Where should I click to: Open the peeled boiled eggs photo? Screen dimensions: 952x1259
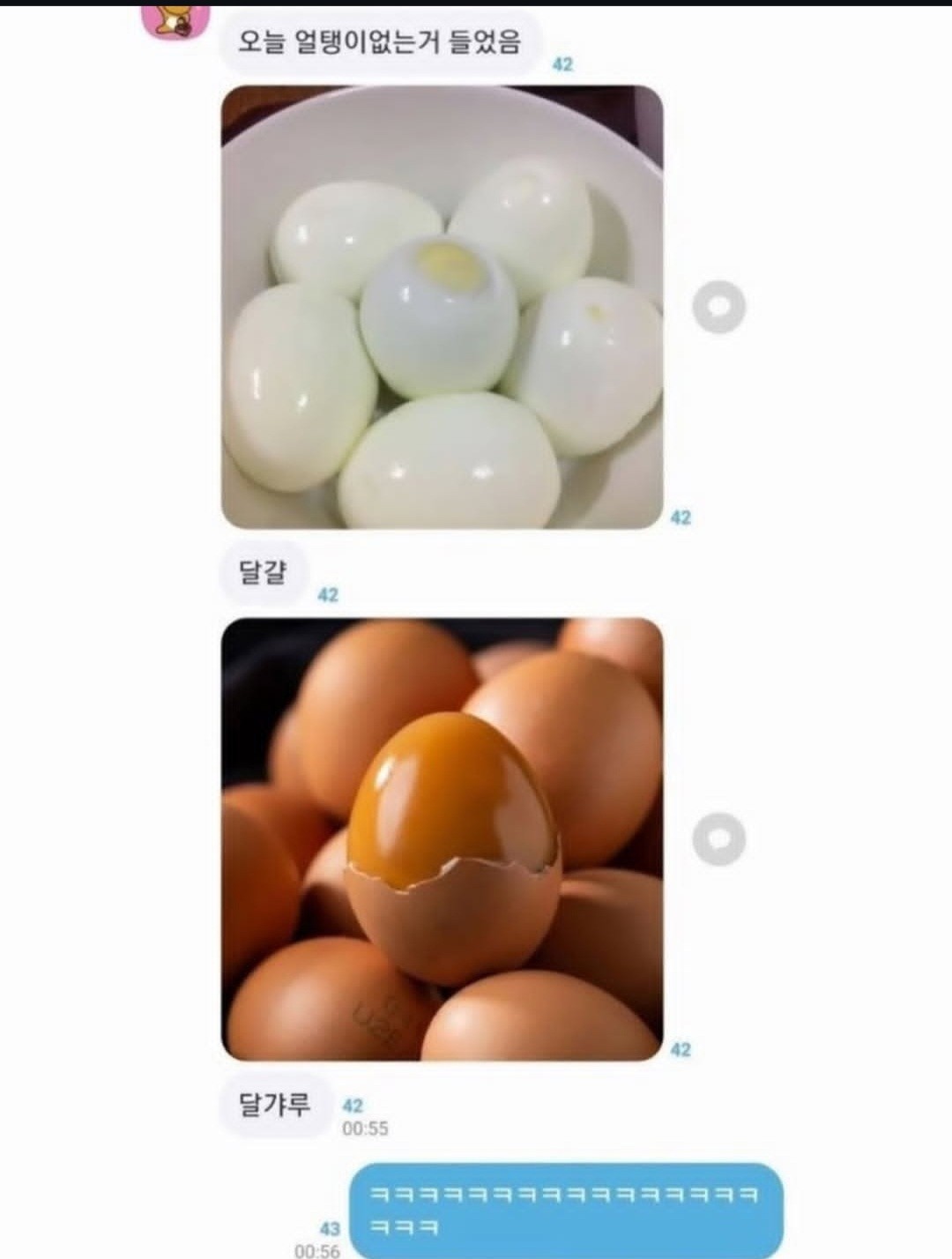click(x=442, y=308)
